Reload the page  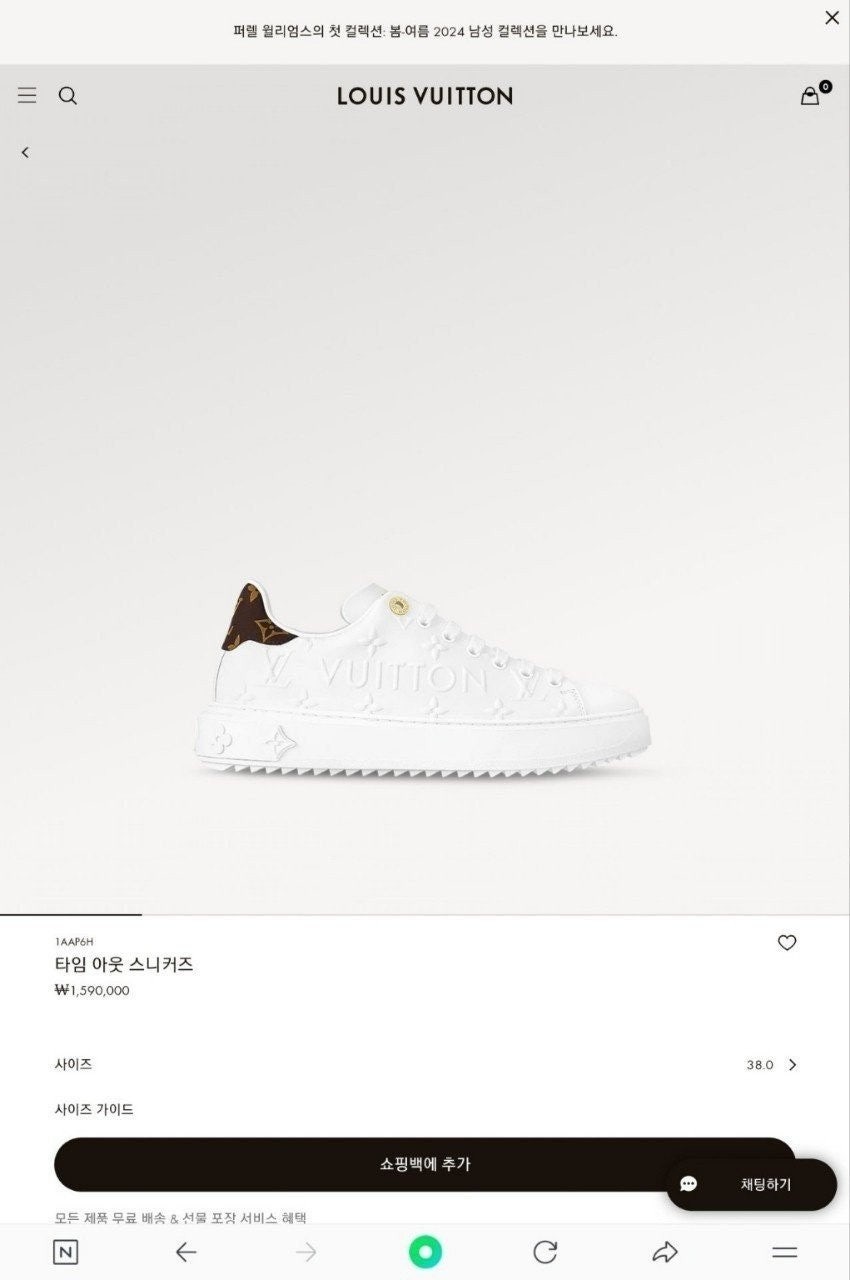pos(545,1252)
